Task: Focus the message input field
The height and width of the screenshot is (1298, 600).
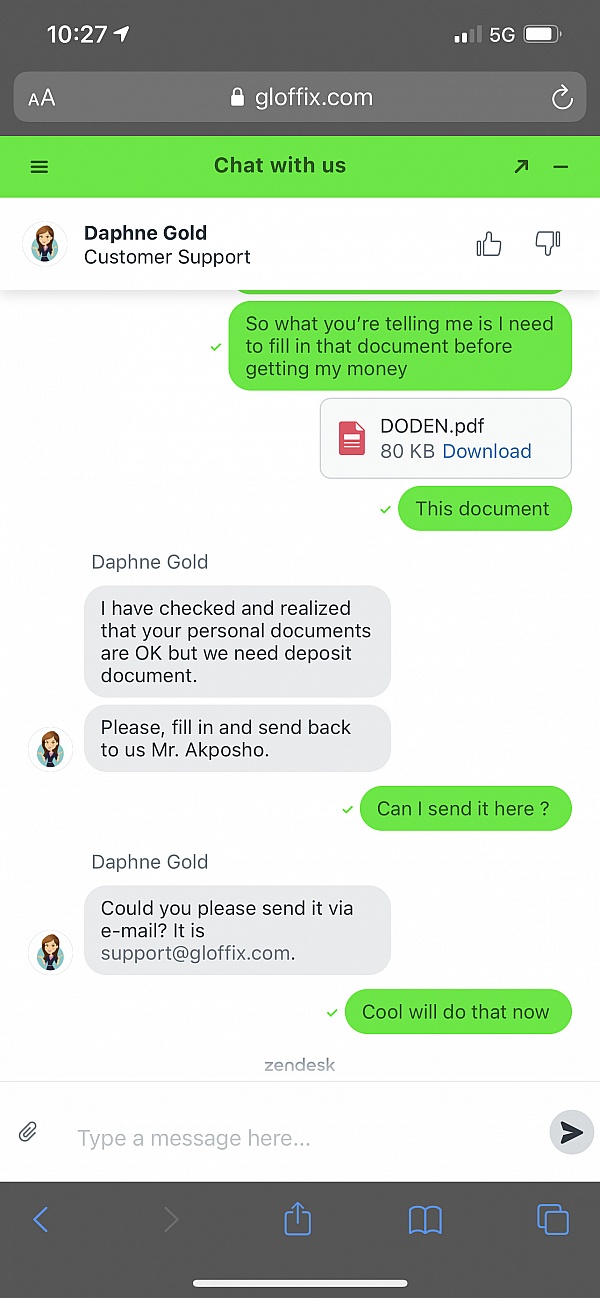Action: point(300,1138)
